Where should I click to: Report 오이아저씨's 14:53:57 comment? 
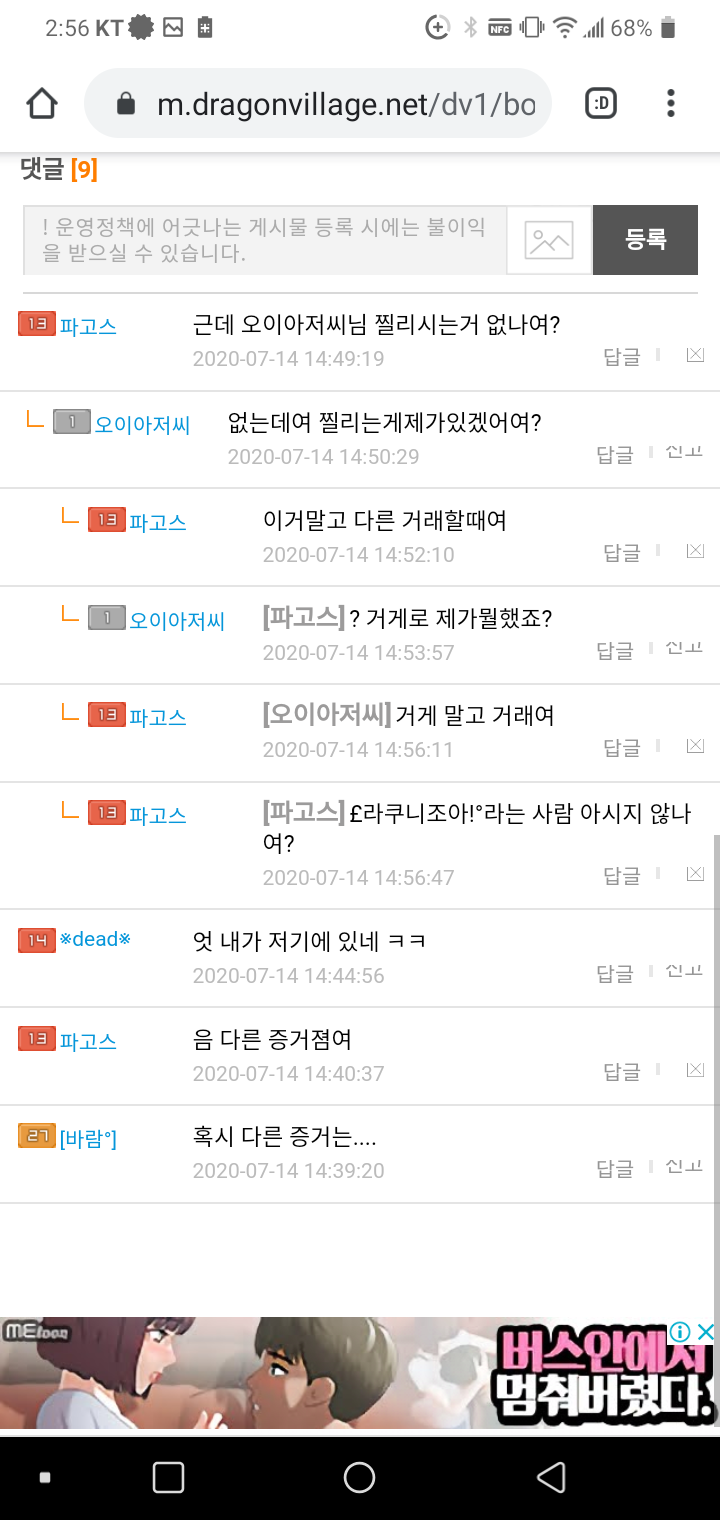[x=684, y=650]
